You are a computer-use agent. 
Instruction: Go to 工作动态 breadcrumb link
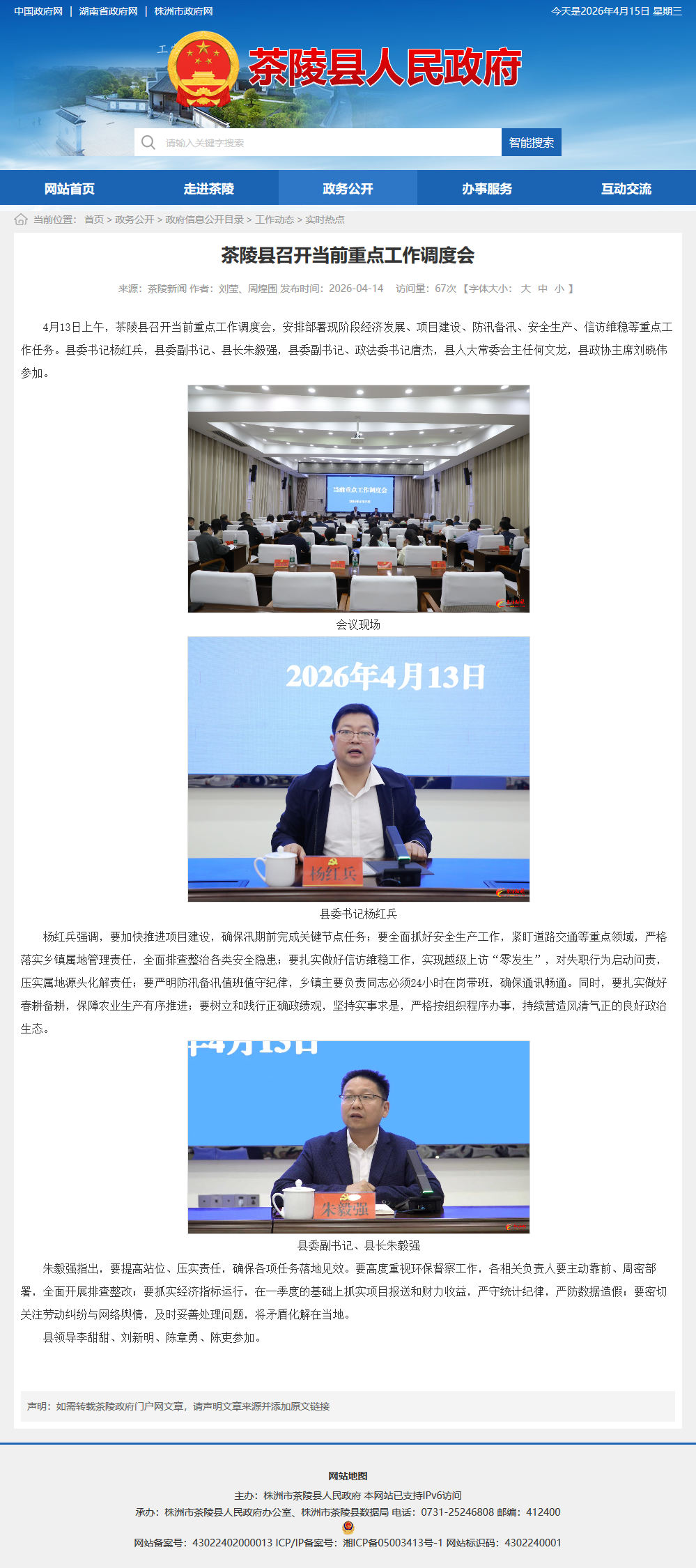[274, 220]
